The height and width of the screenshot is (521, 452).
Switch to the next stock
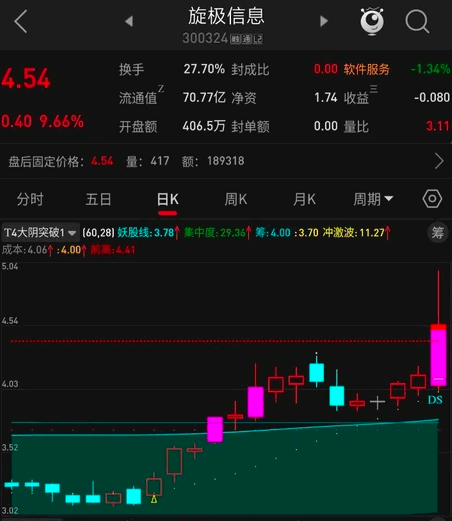[324, 21]
